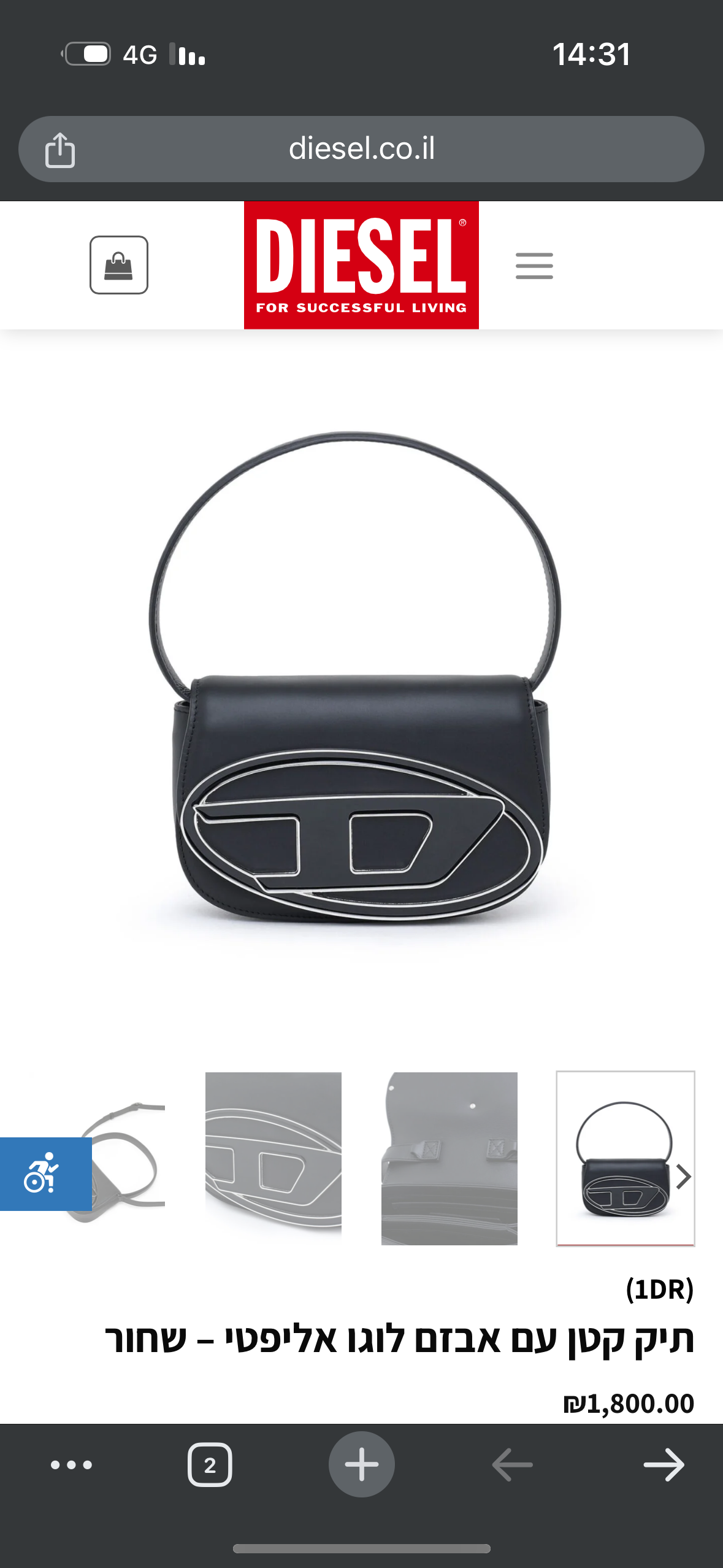Tap the gallery next arrow chevron
The width and height of the screenshot is (723, 1568).
click(x=683, y=1177)
